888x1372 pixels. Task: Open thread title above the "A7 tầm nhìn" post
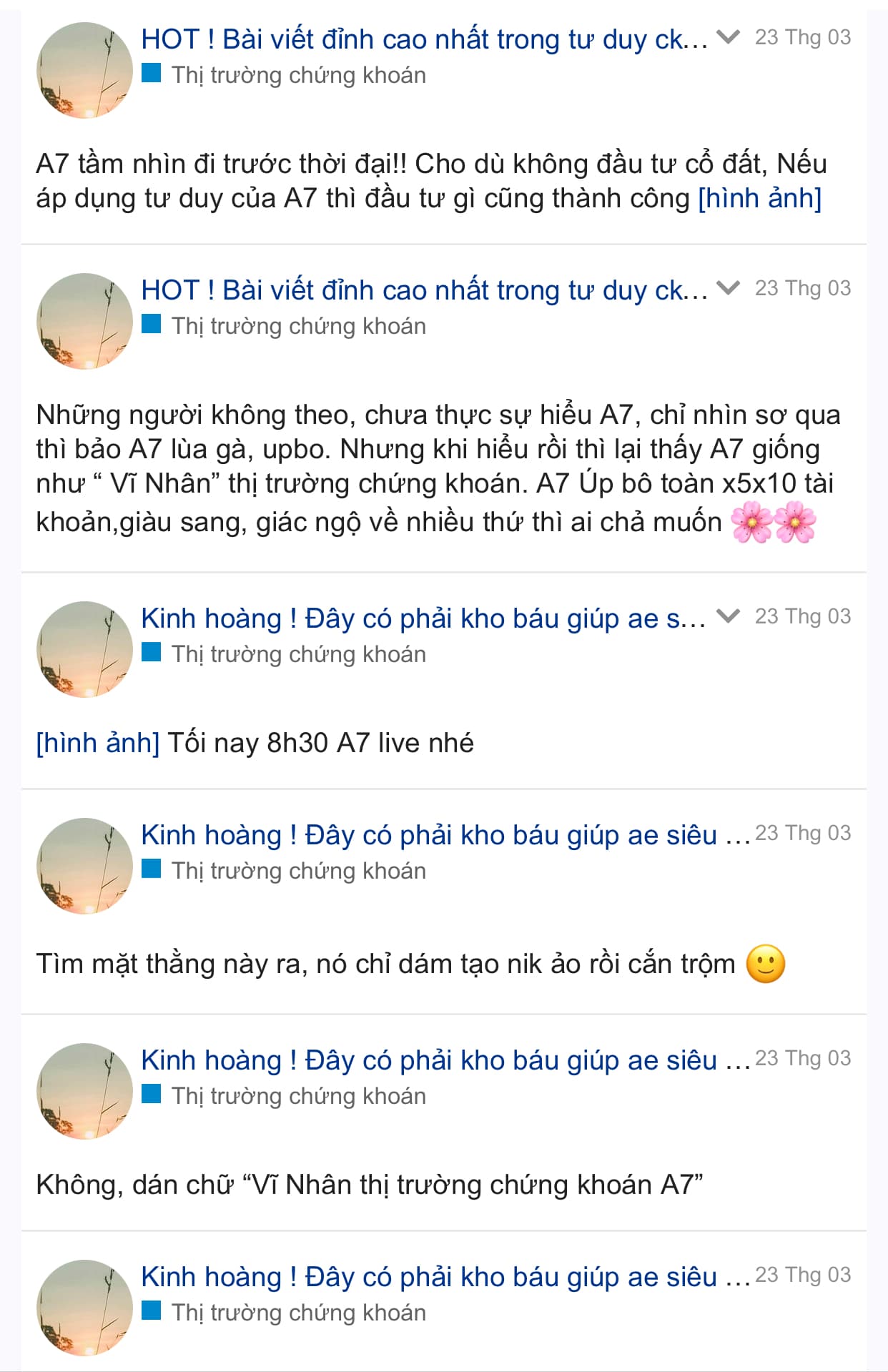423,39
